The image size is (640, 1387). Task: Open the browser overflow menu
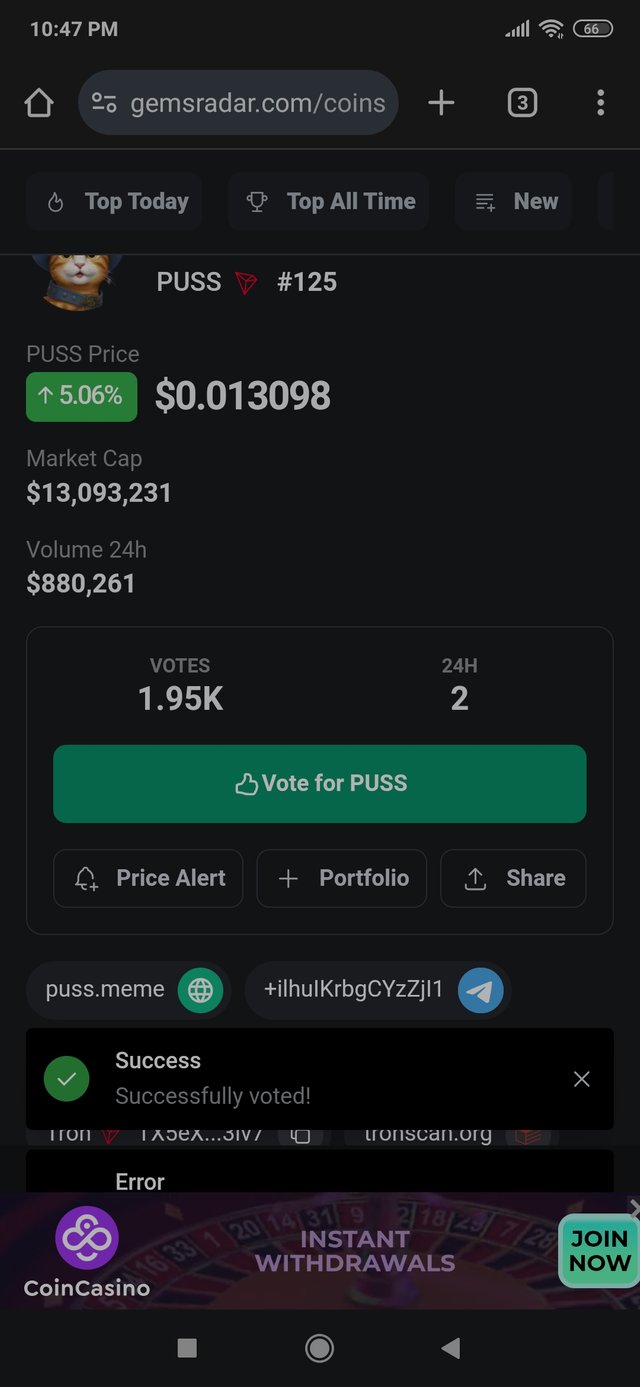[600, 103]
